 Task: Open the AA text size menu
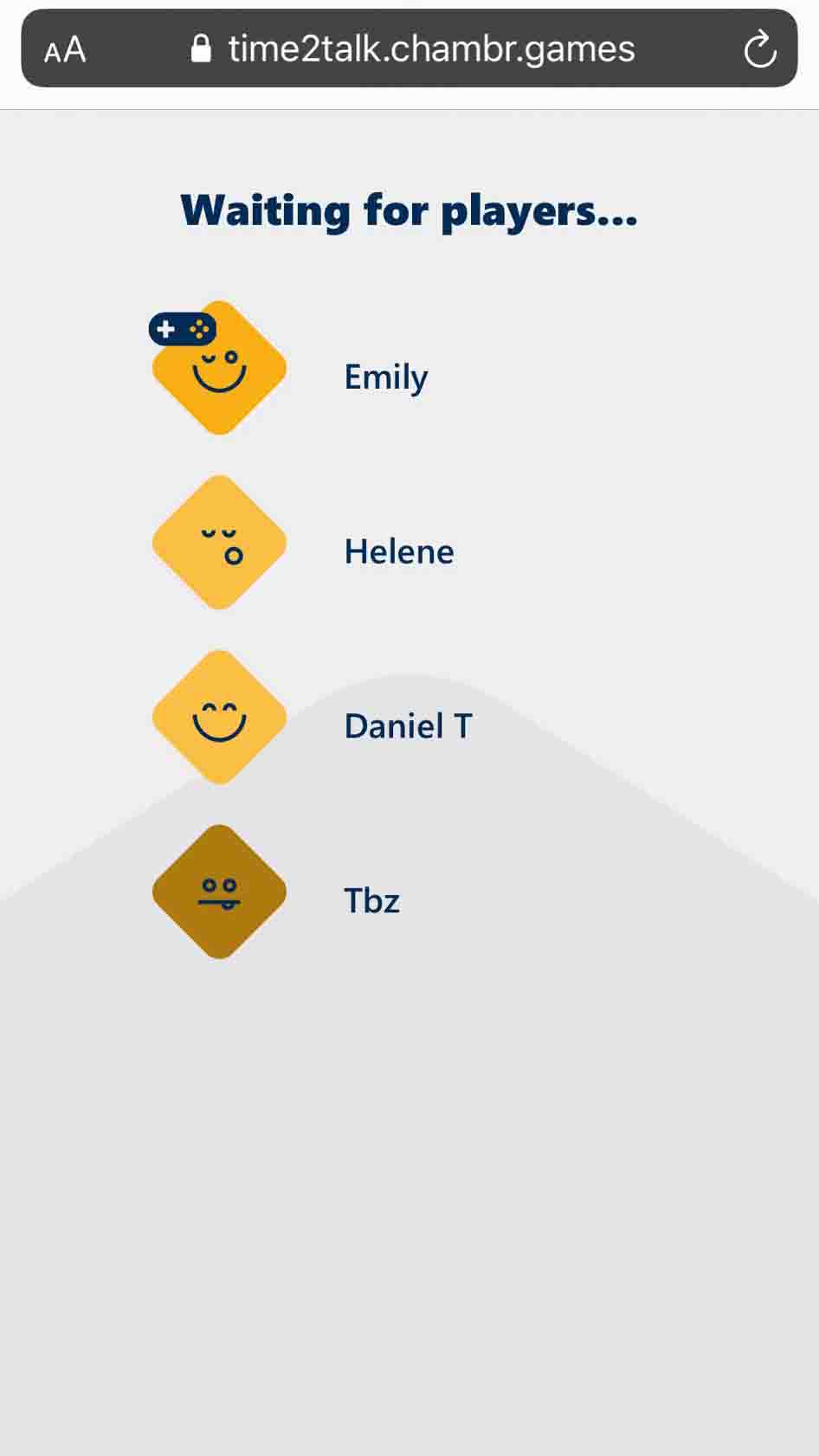pyautogui.click(x=65, y=50)
